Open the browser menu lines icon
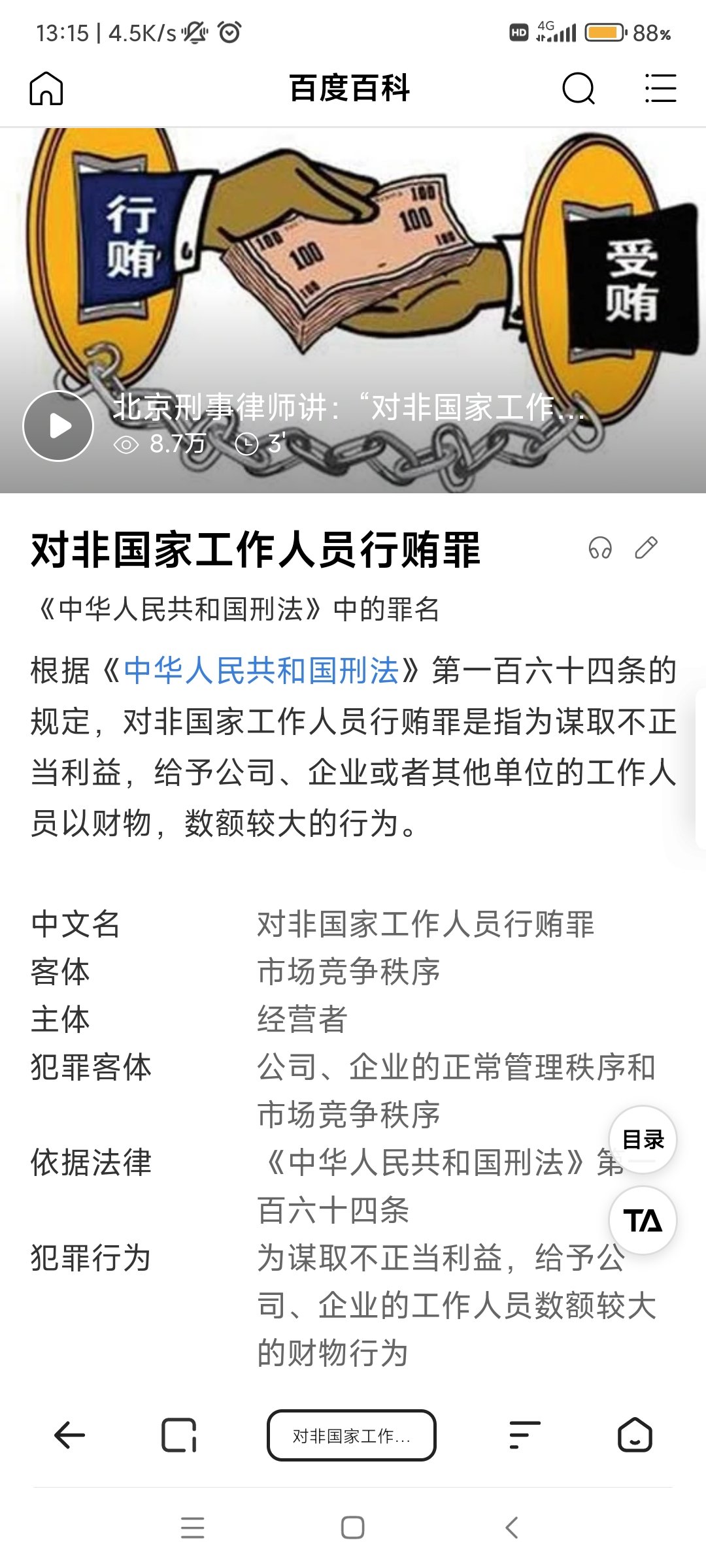This screenshot has width=706, height=1568. tap(524, 1435)
